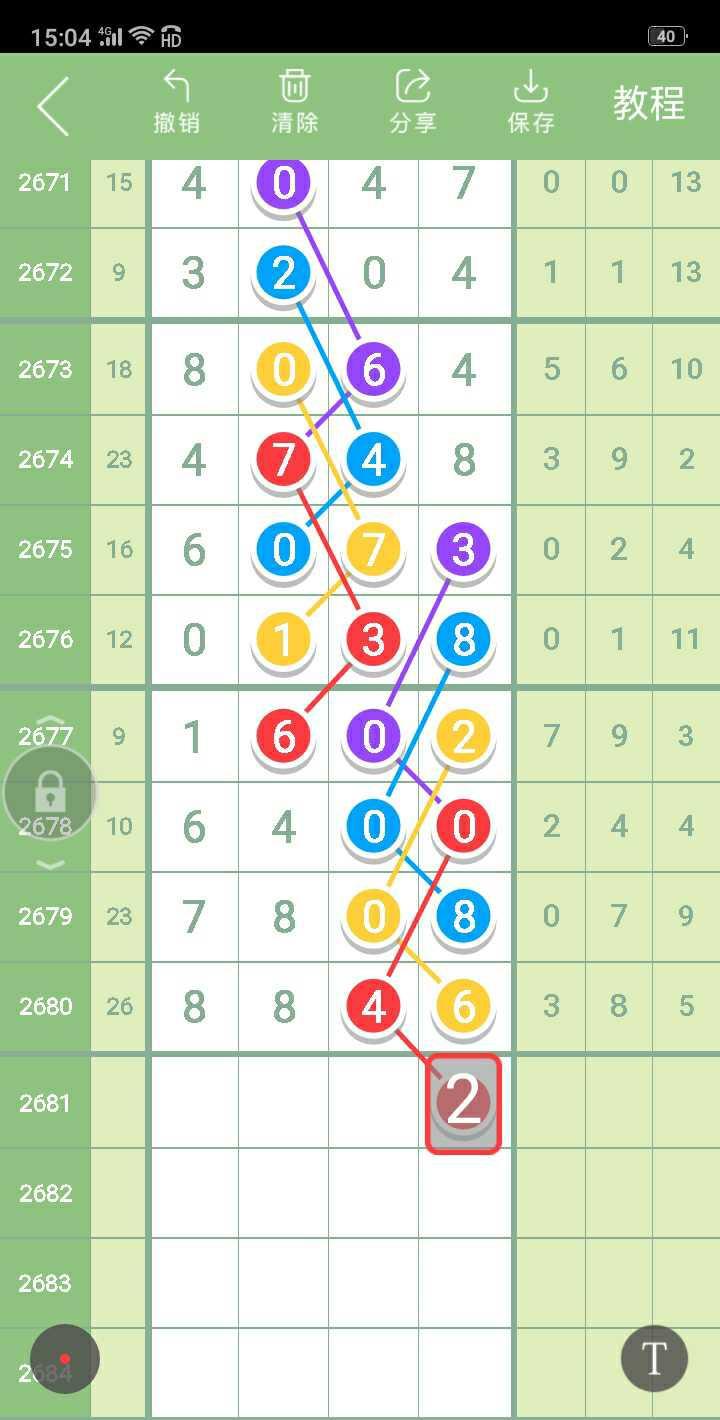
Task: Select the highlighted 2 in row 2681
Action: coord(463,1104)
